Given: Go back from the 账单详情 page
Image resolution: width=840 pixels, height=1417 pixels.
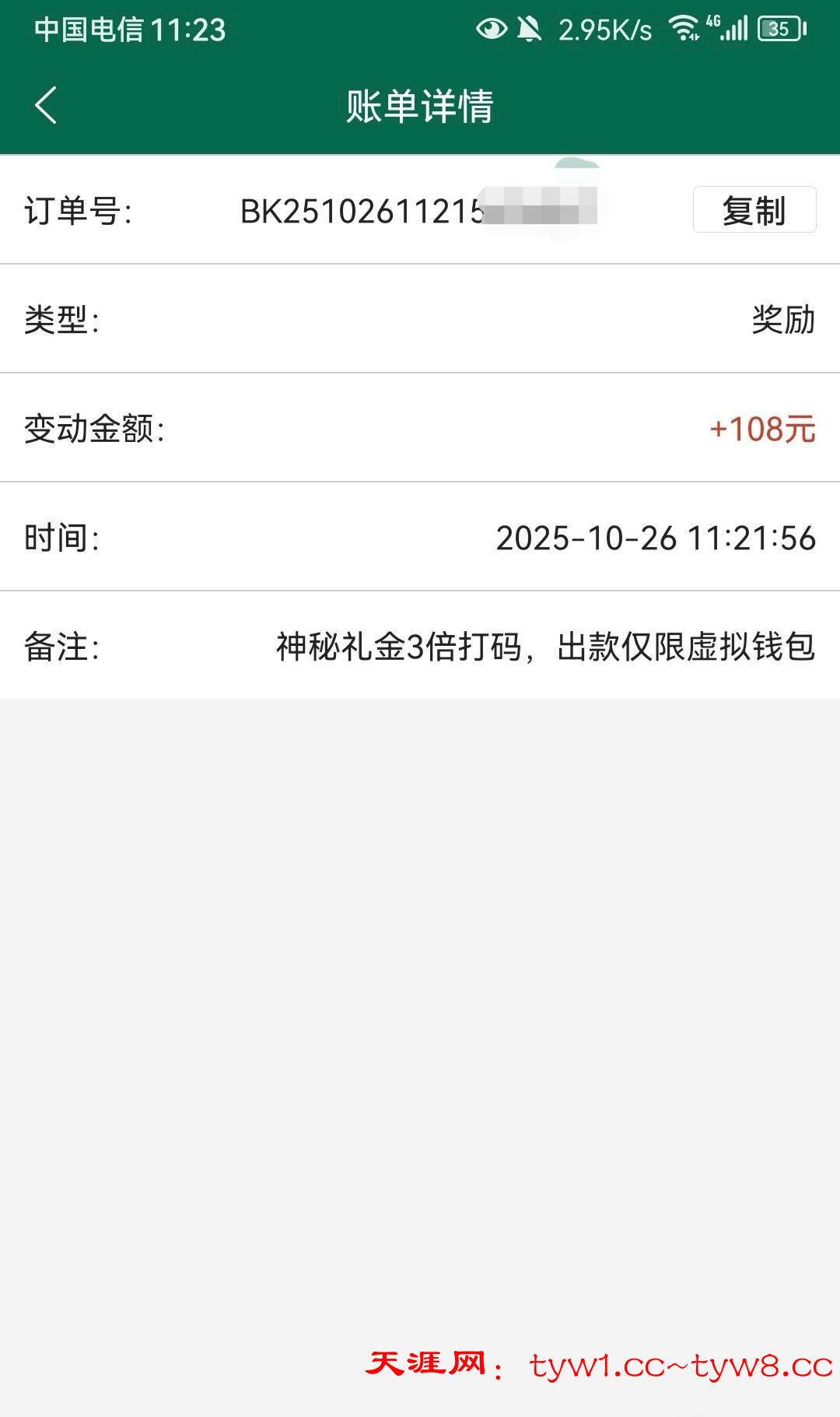Looking at the screenshot, I should 46,105.
